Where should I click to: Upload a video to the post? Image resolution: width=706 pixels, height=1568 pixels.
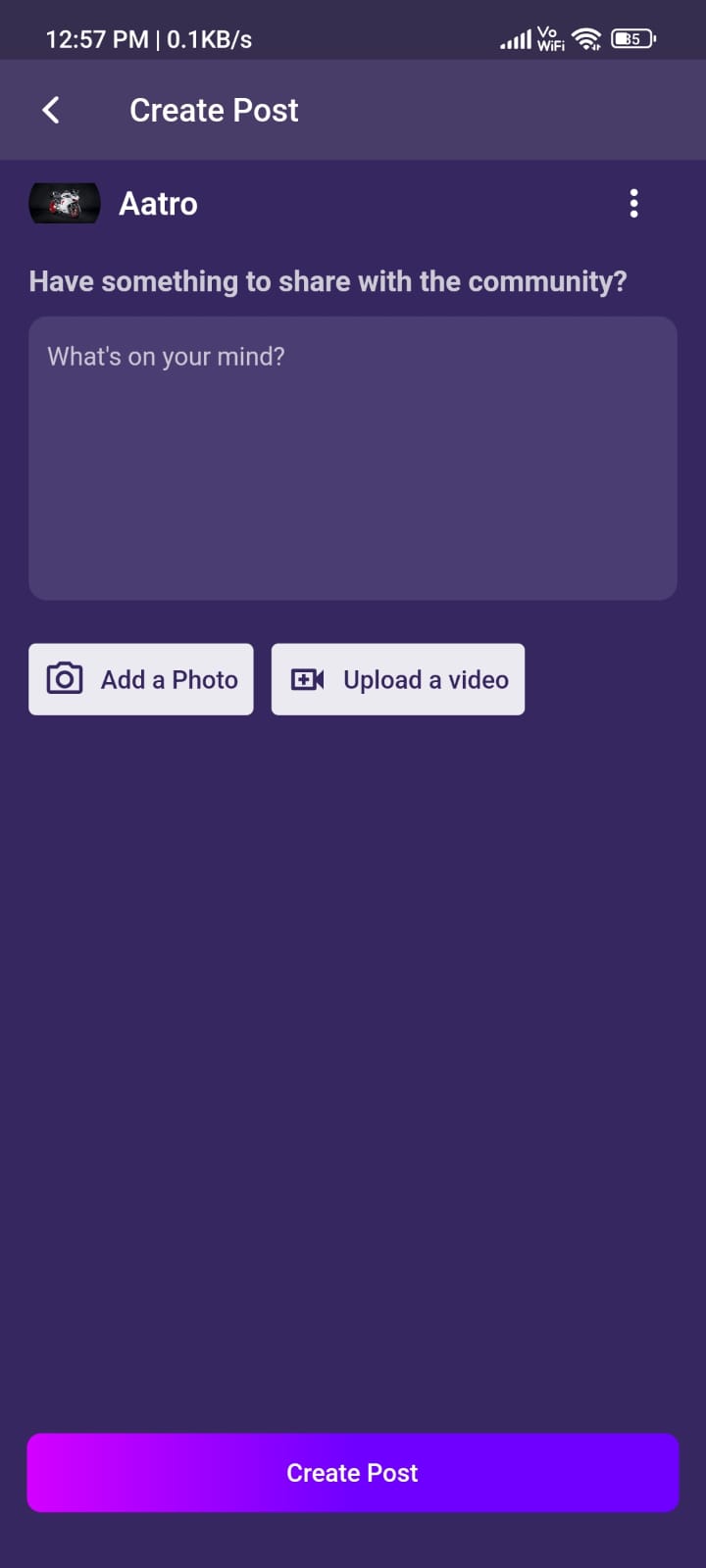397,679
